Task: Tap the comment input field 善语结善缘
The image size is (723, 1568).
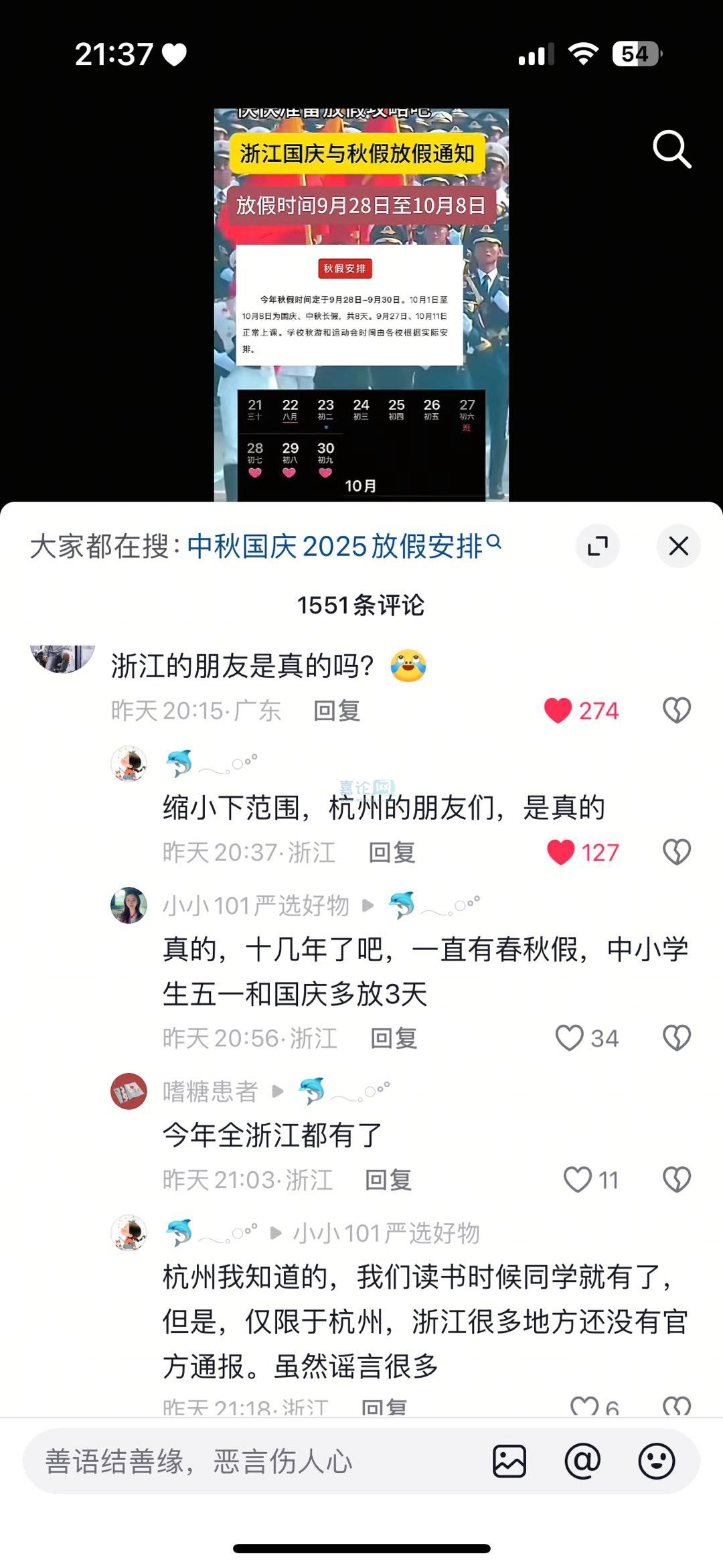Action: [254, 1461]
